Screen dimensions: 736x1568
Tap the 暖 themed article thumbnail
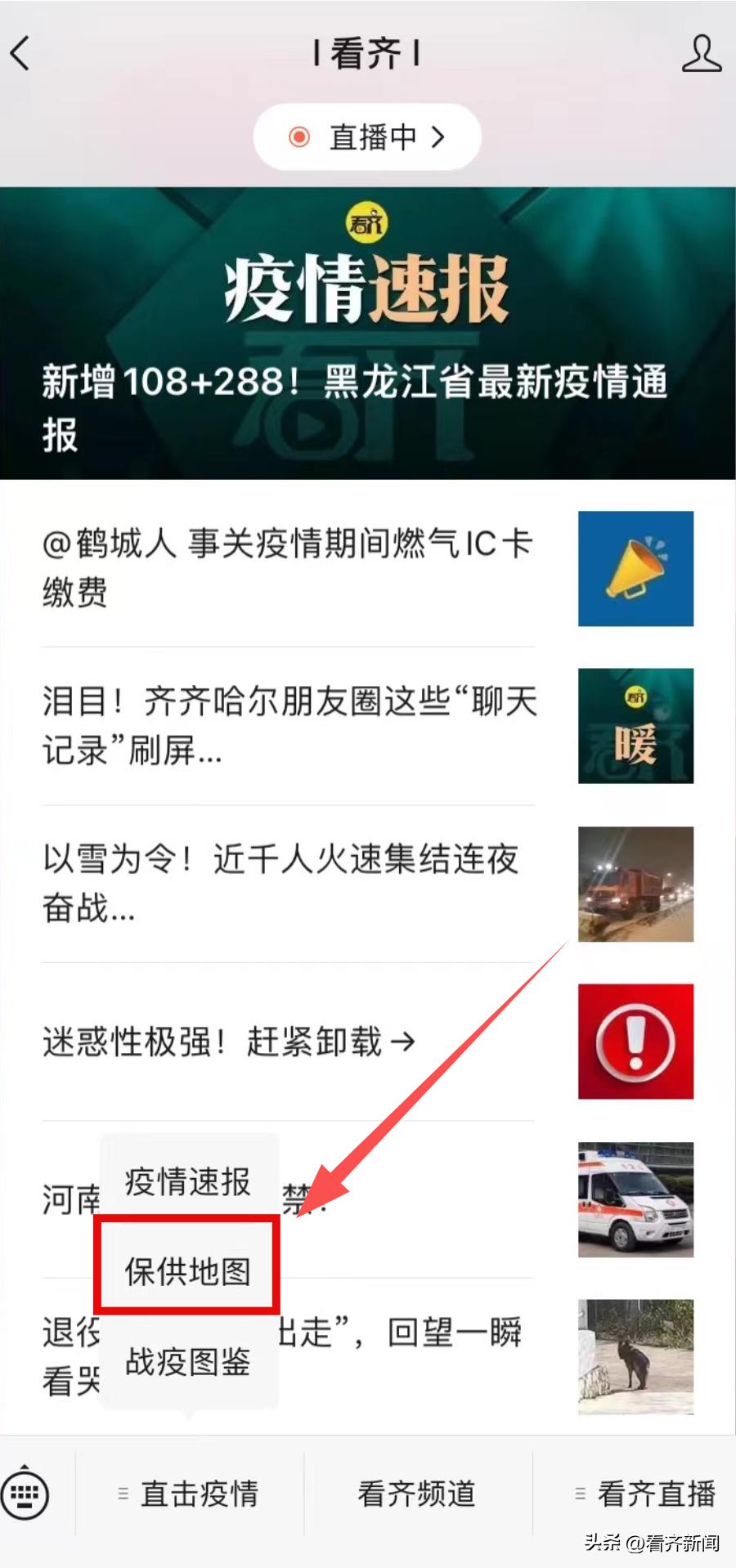pyautogui.click(x=636, y=726)
